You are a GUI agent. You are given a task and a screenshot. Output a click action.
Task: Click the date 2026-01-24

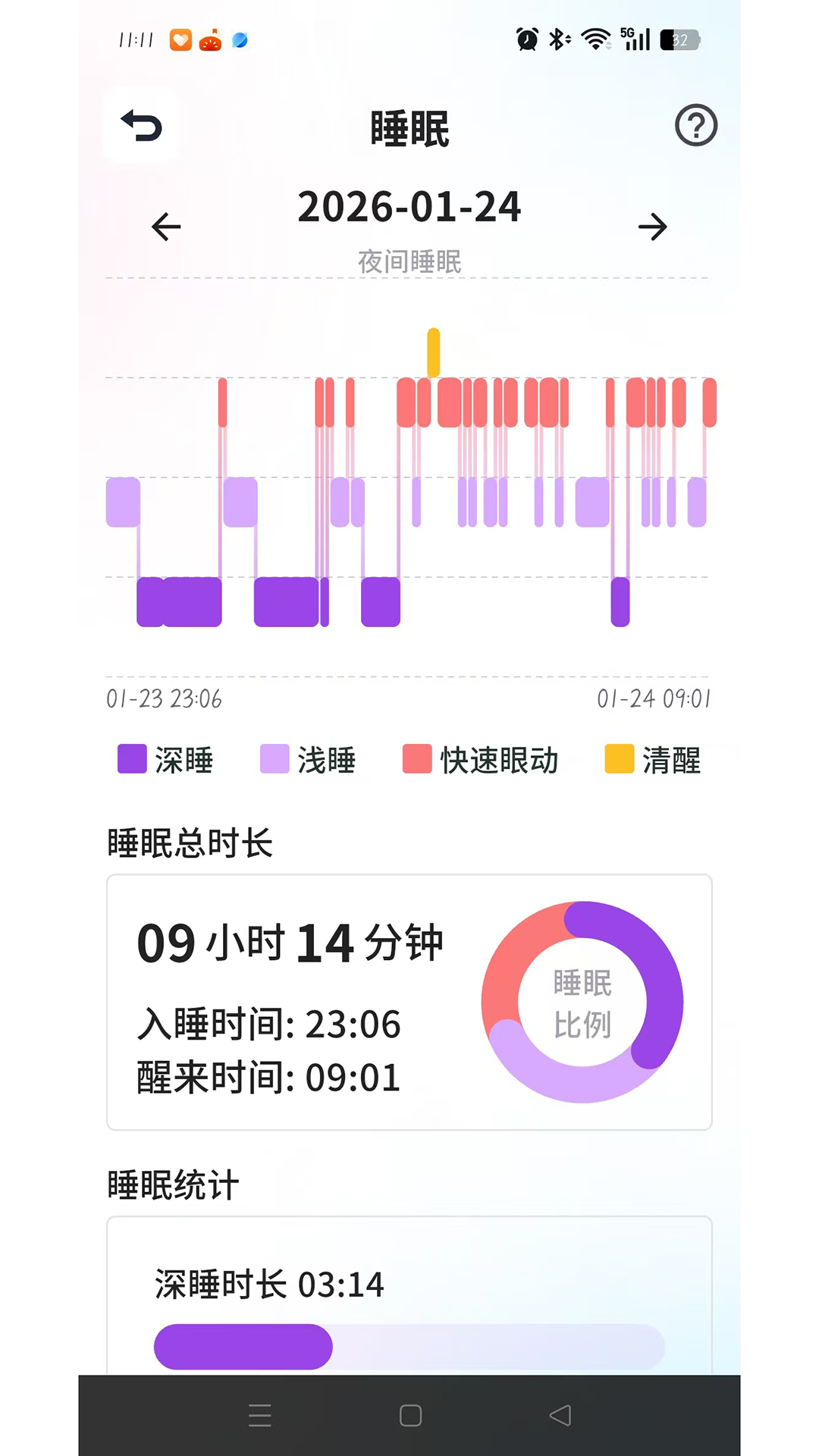409,207
